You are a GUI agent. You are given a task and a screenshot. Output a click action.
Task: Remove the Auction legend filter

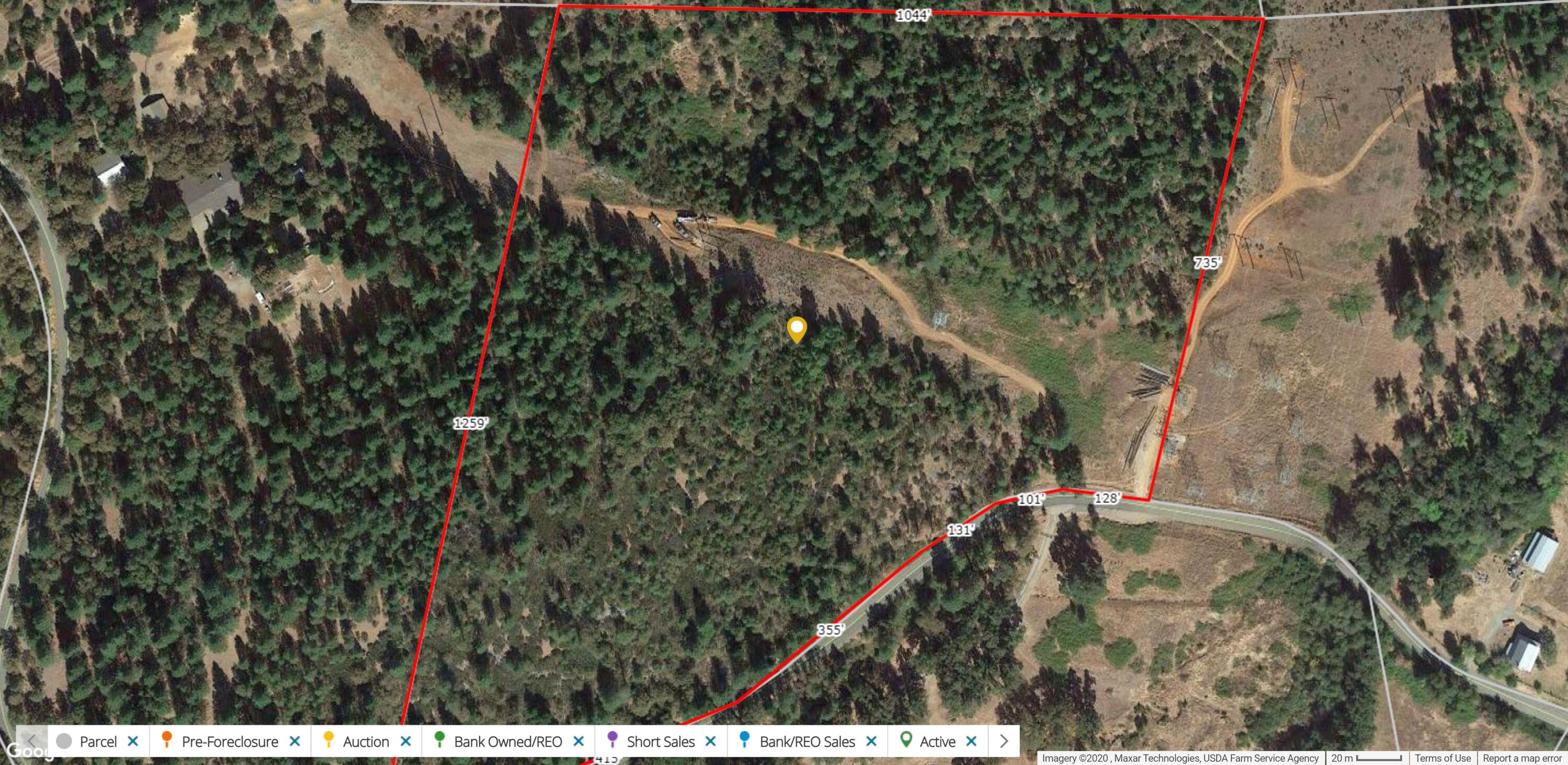click(x=406, y=741)
